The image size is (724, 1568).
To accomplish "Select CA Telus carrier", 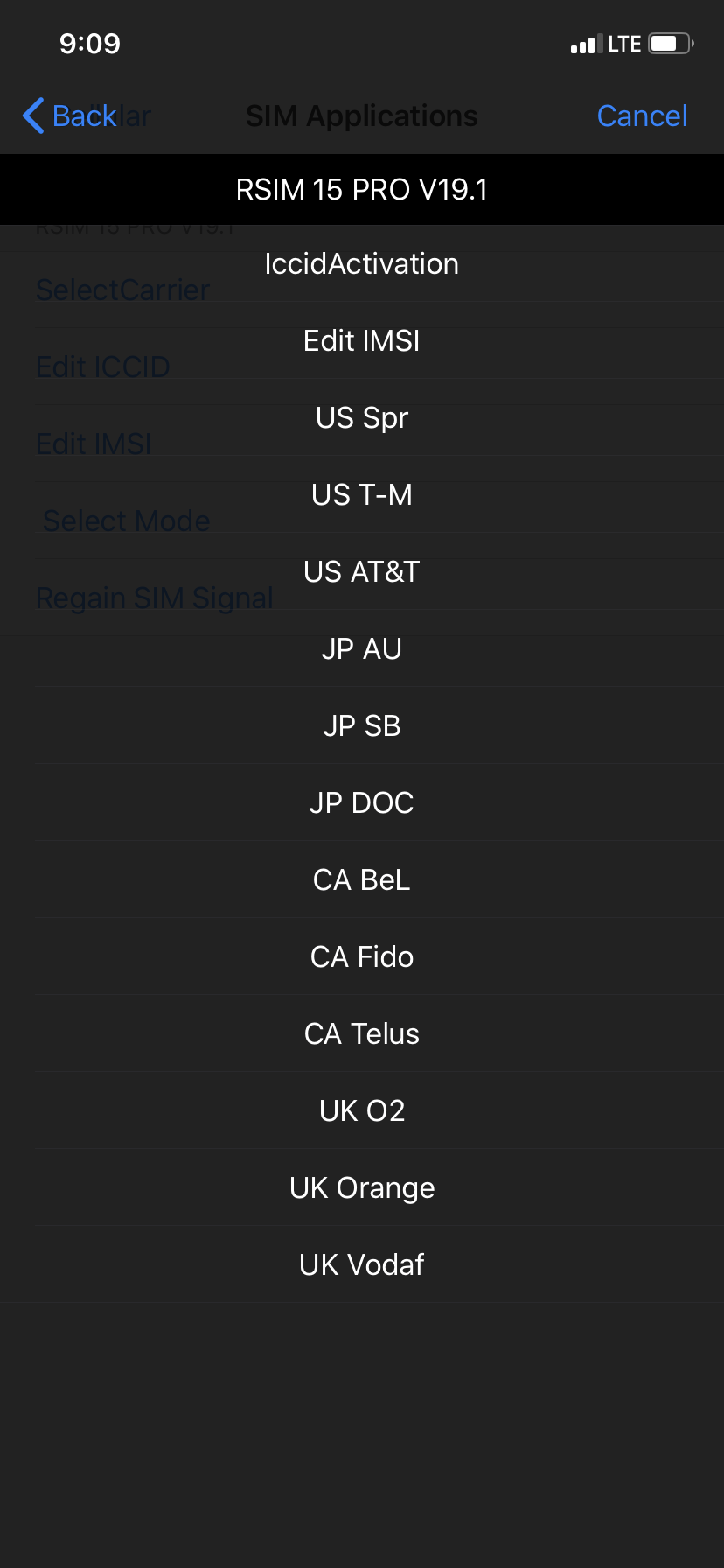I will click(x=362, y=1034).
